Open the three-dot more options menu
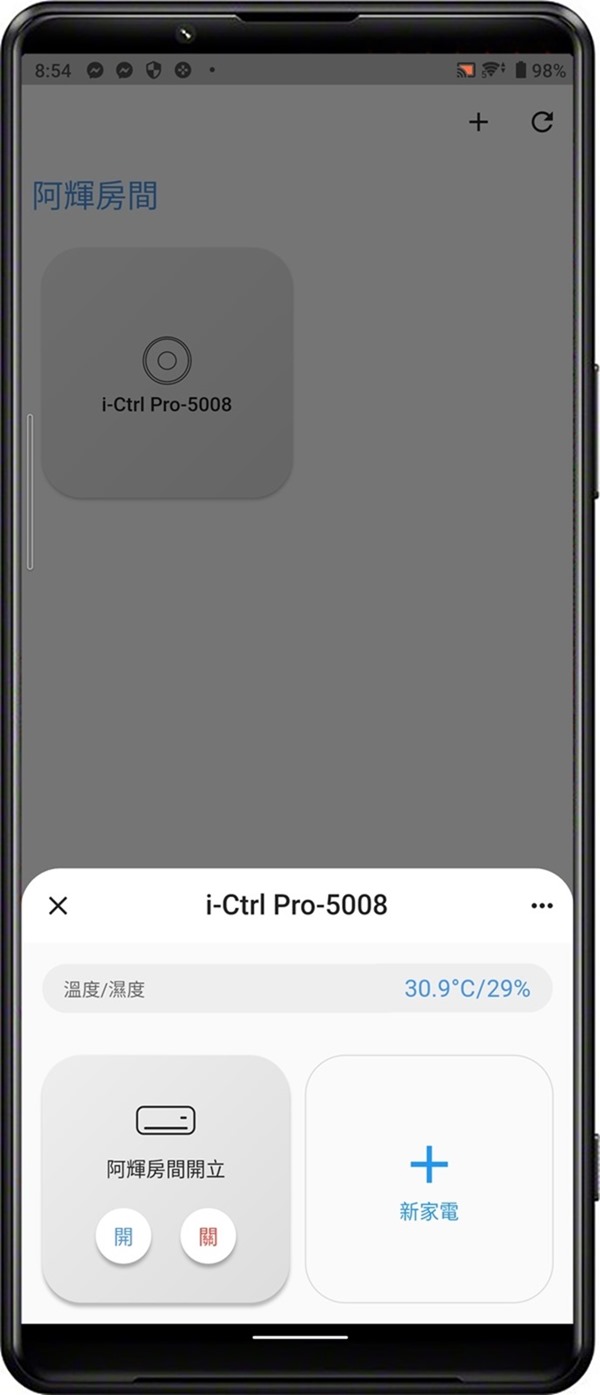 point(542,906)
